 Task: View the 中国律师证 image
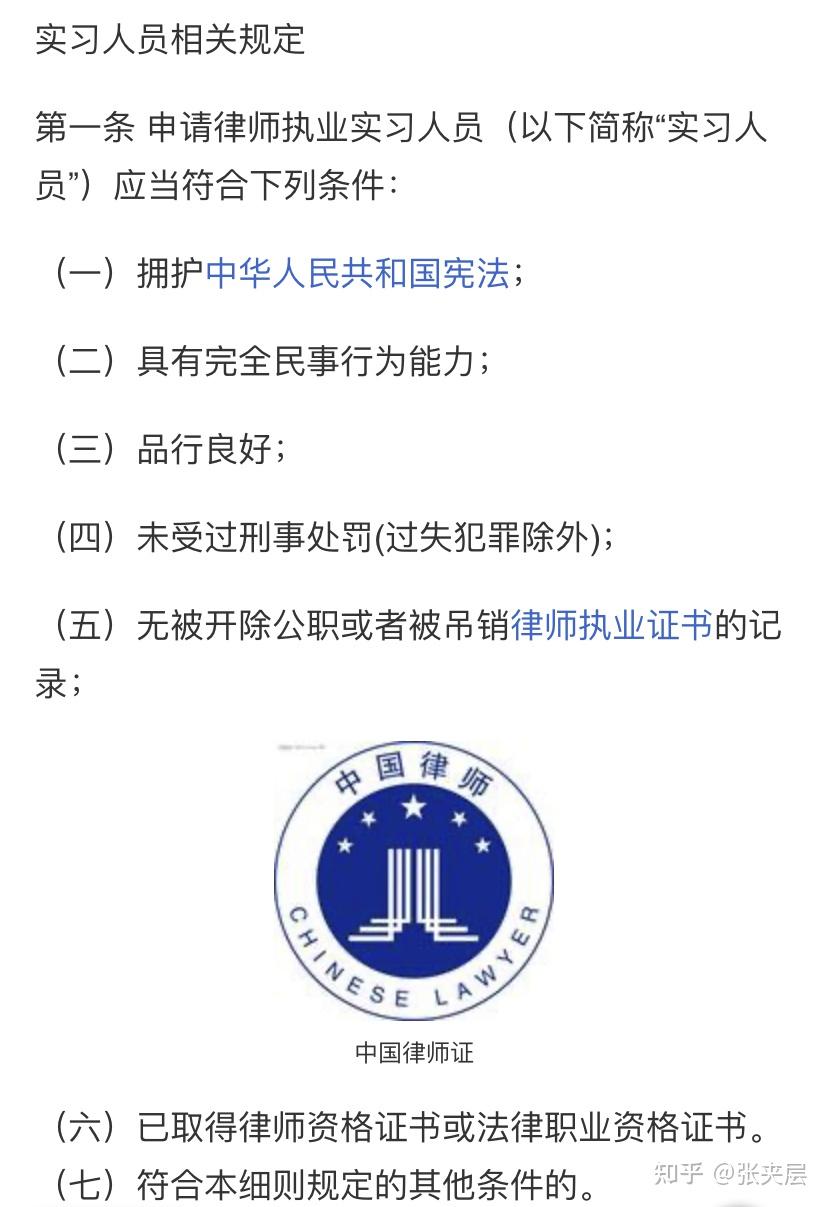tap(413, 880)
